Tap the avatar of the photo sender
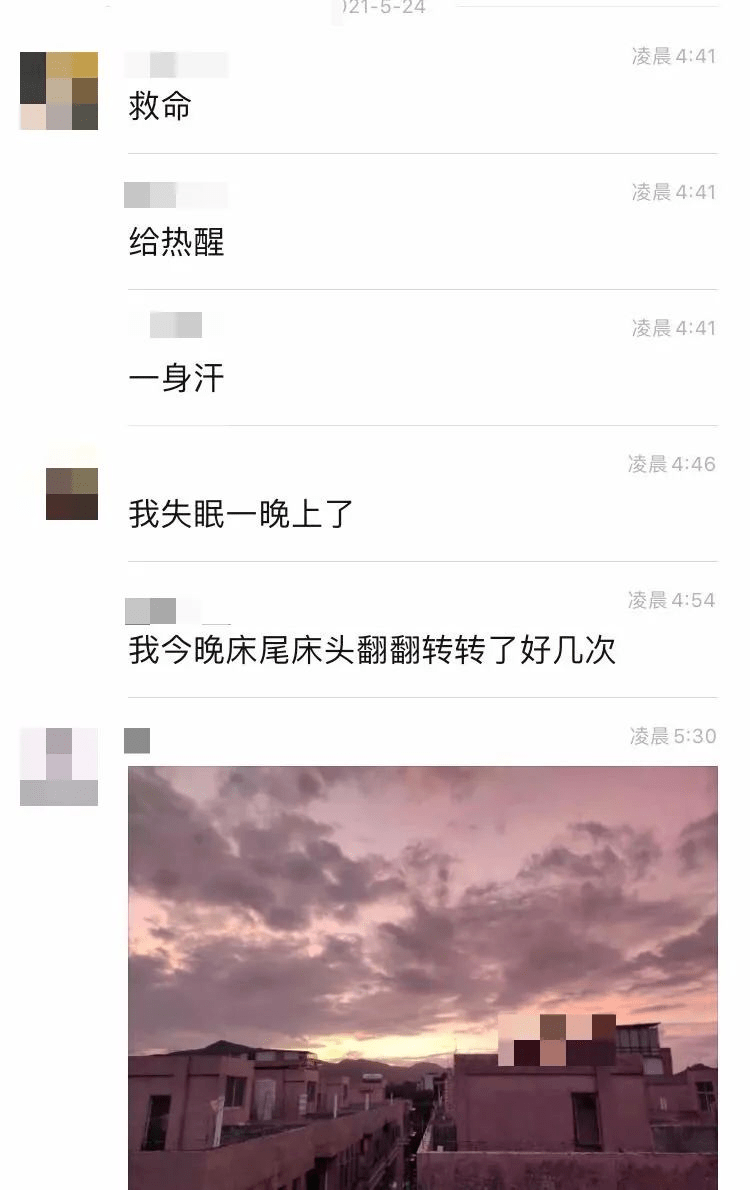 pos(59,767)
